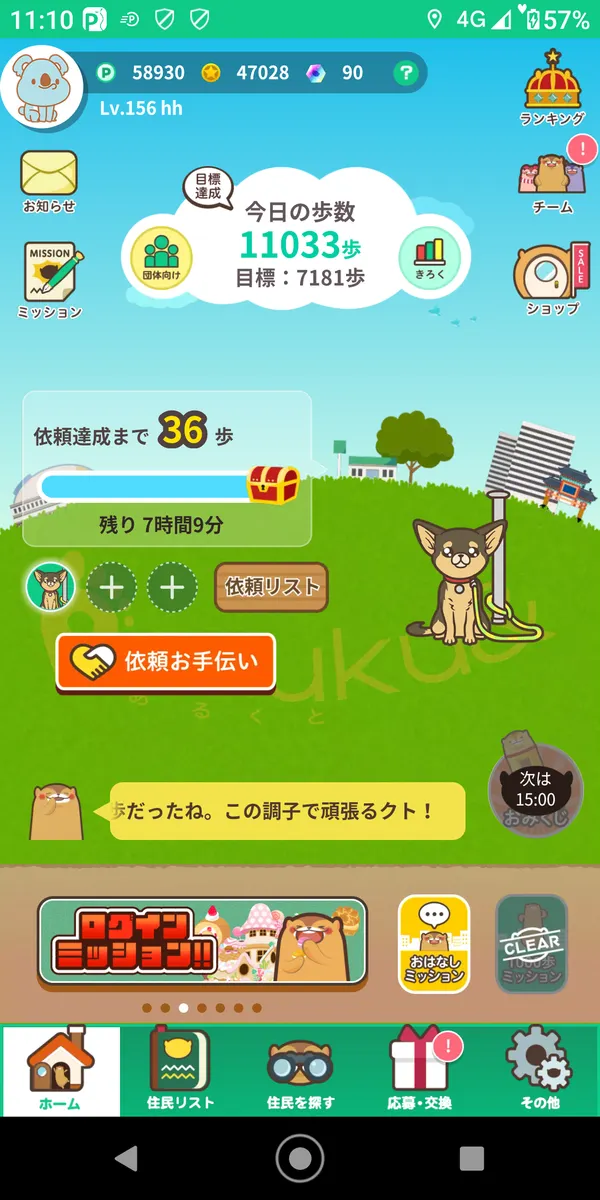Screen dimensions: 600x1200
Task: Open the koala profile avatar
Action: [x=41, y=88]
